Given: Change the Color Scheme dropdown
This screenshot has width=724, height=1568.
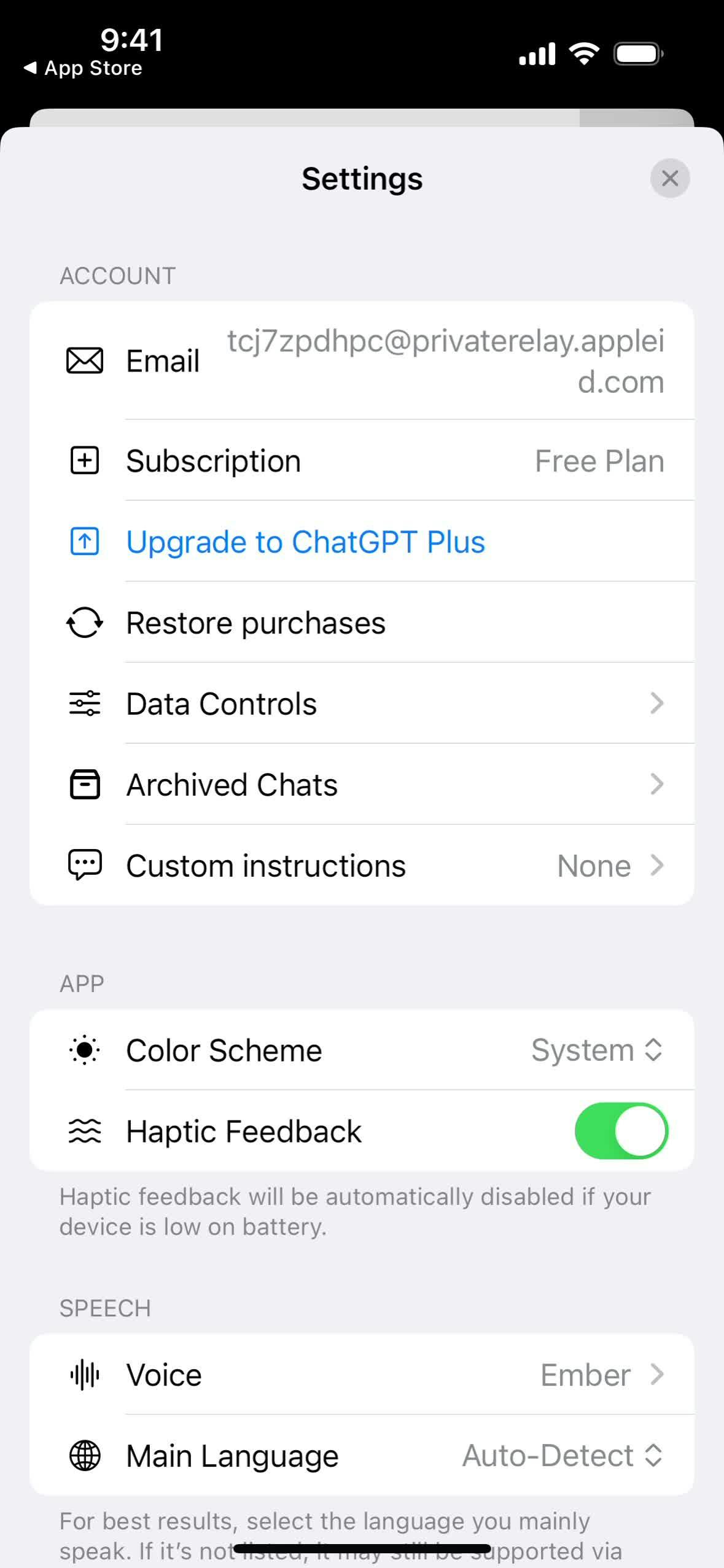Looking at the screenshot, I should click(x=596, y=1050).
